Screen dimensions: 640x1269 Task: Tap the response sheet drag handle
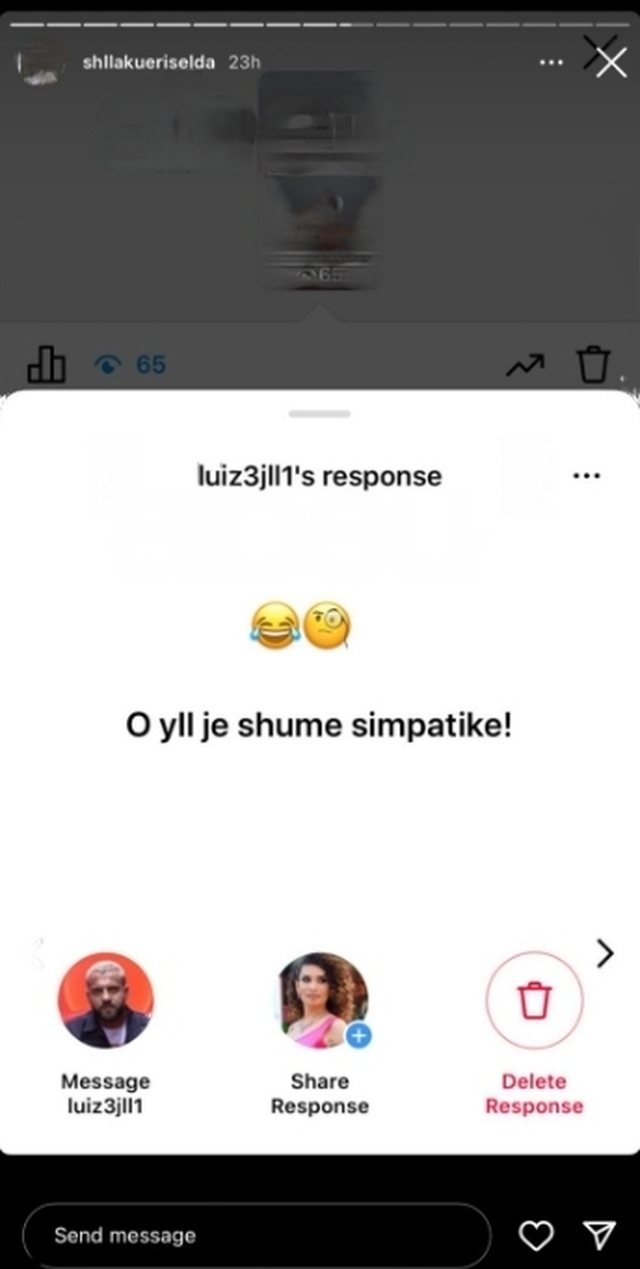[320, 413]
